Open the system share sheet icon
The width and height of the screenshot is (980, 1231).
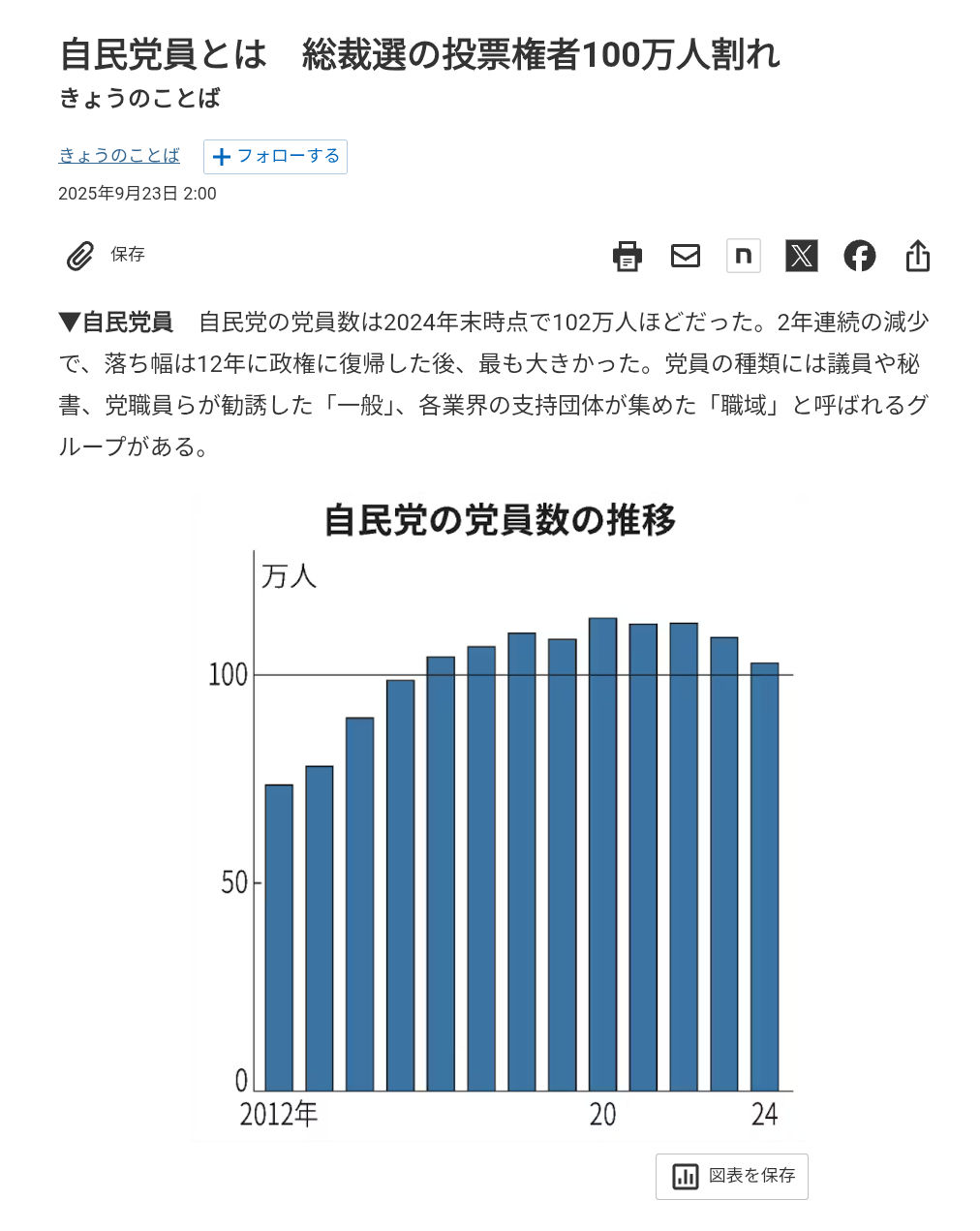point(917,256)
